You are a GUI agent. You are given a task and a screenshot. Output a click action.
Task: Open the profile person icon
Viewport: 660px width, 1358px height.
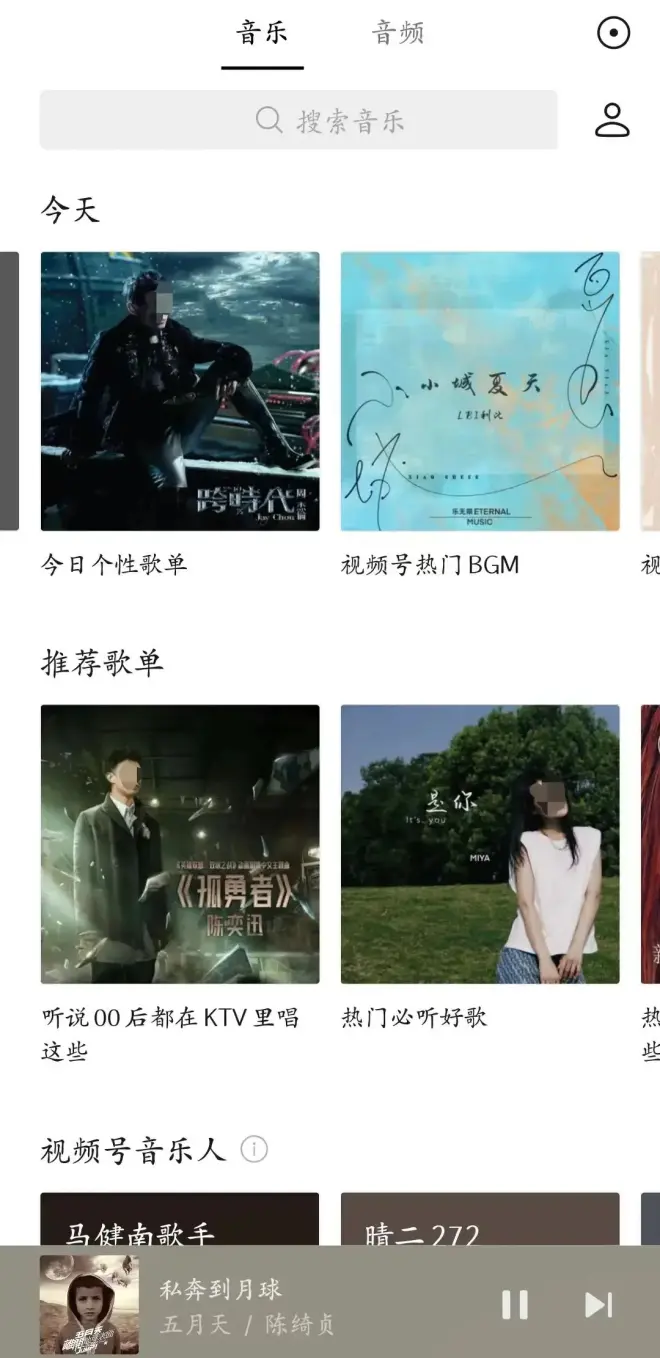612,120
